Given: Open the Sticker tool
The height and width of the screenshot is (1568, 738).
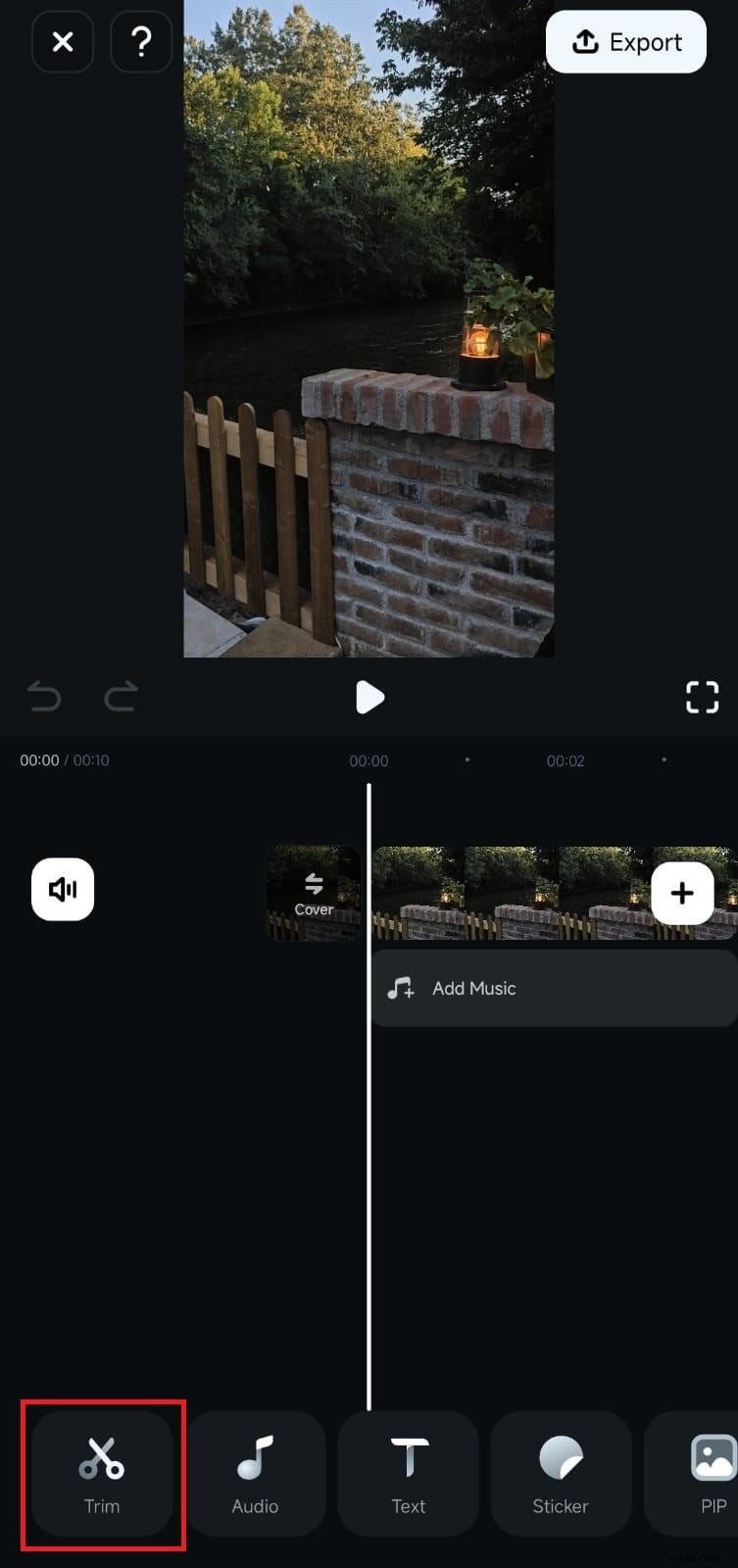Looking at the screenshot, I should 561,1475.
